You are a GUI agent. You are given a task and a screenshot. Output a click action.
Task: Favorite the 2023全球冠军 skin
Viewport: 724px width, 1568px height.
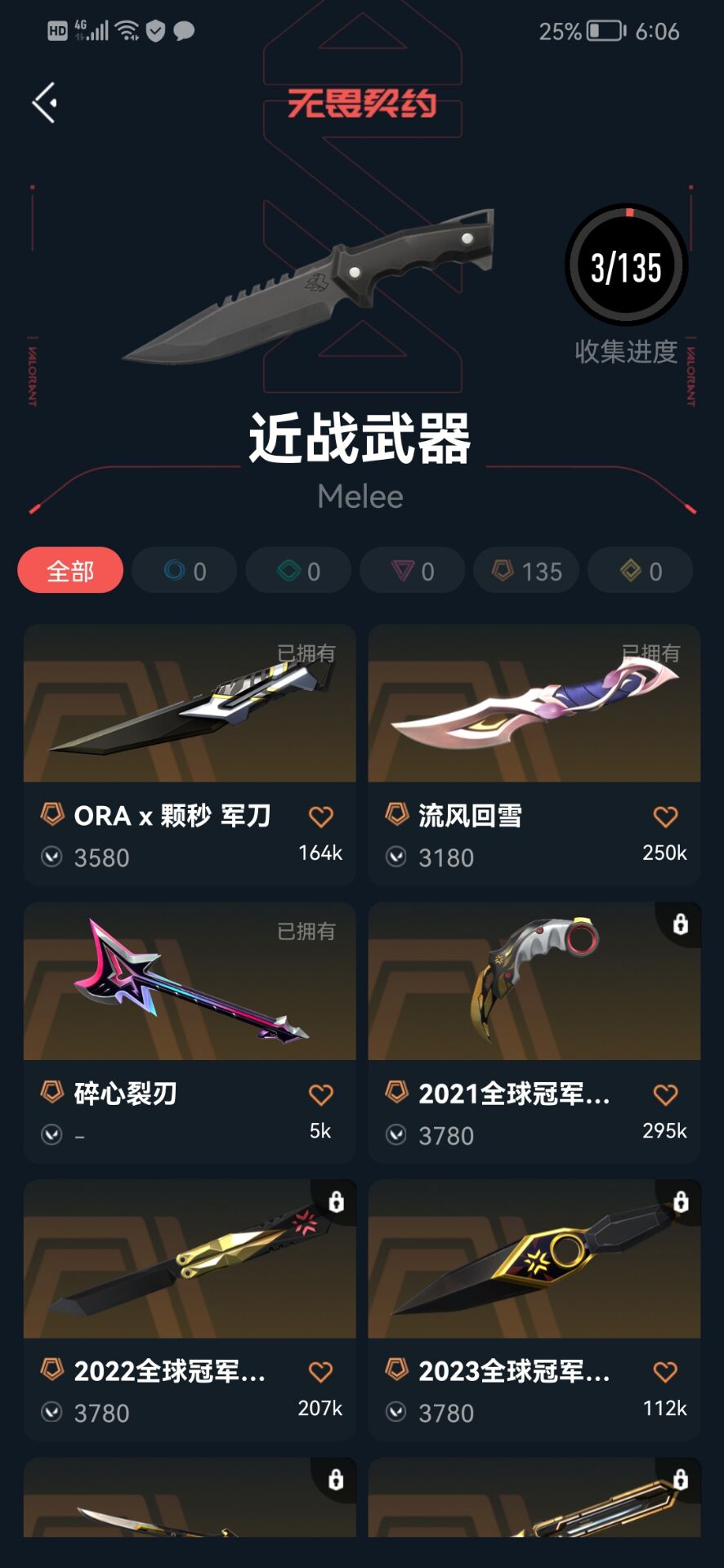point(666,1372)
